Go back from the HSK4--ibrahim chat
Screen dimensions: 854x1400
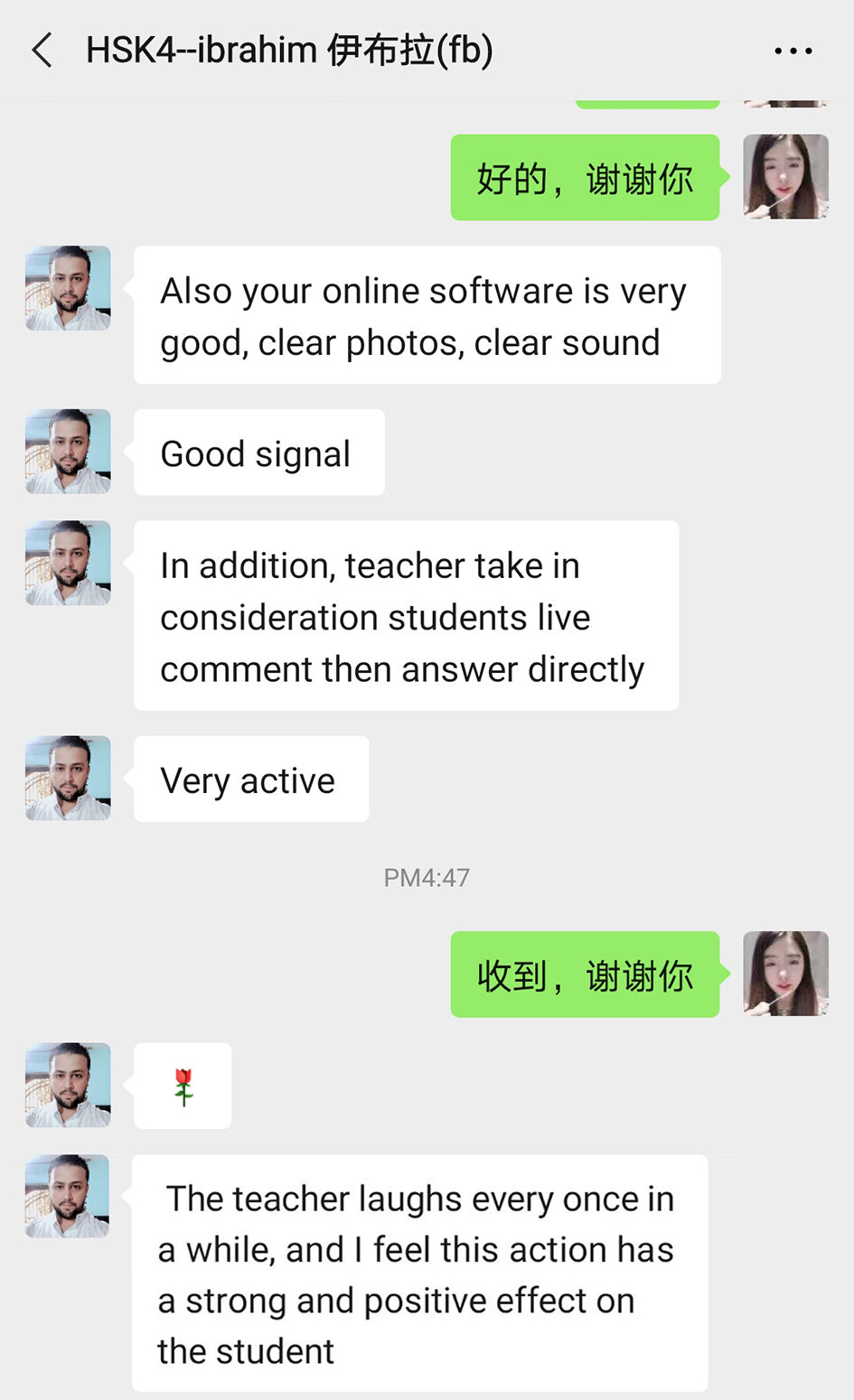coord(42,51)
